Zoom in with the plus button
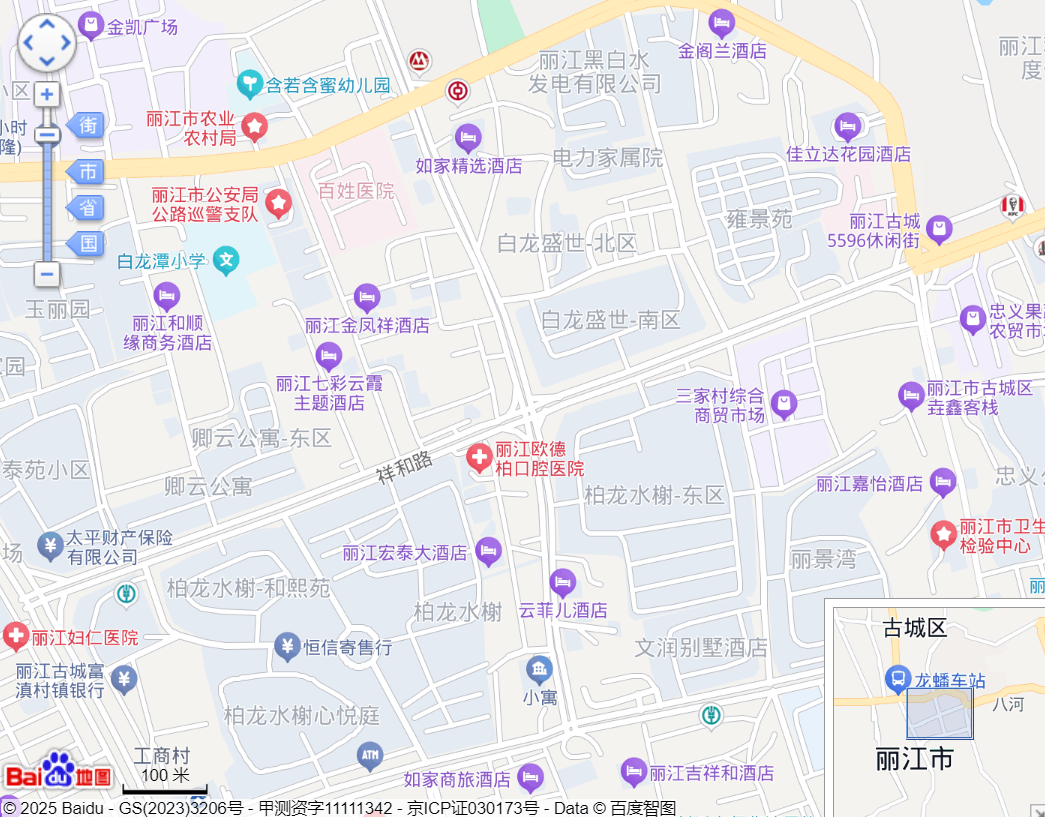 click(x=47, y=95)
